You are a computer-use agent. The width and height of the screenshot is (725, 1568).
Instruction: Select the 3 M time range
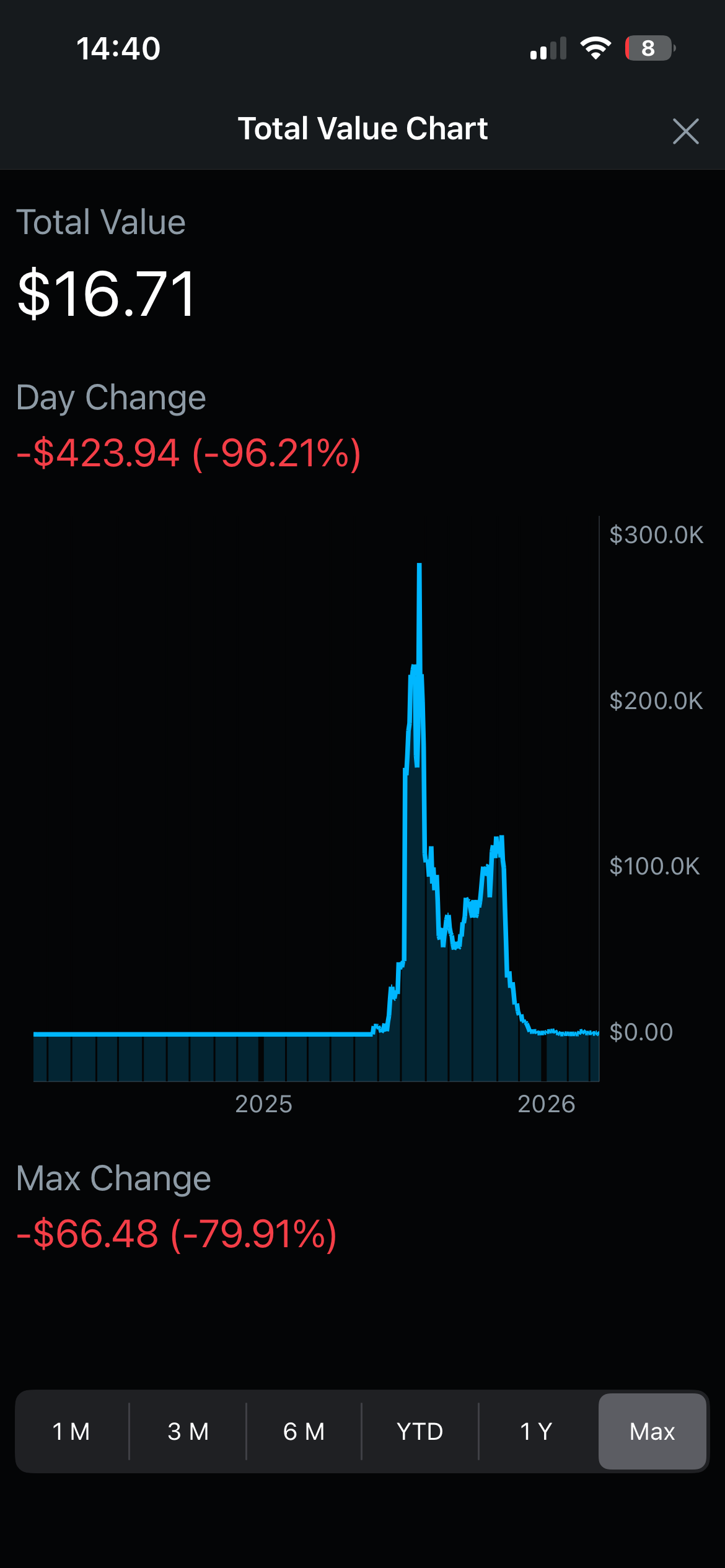pyautogui.click(x=188, y=1431)
